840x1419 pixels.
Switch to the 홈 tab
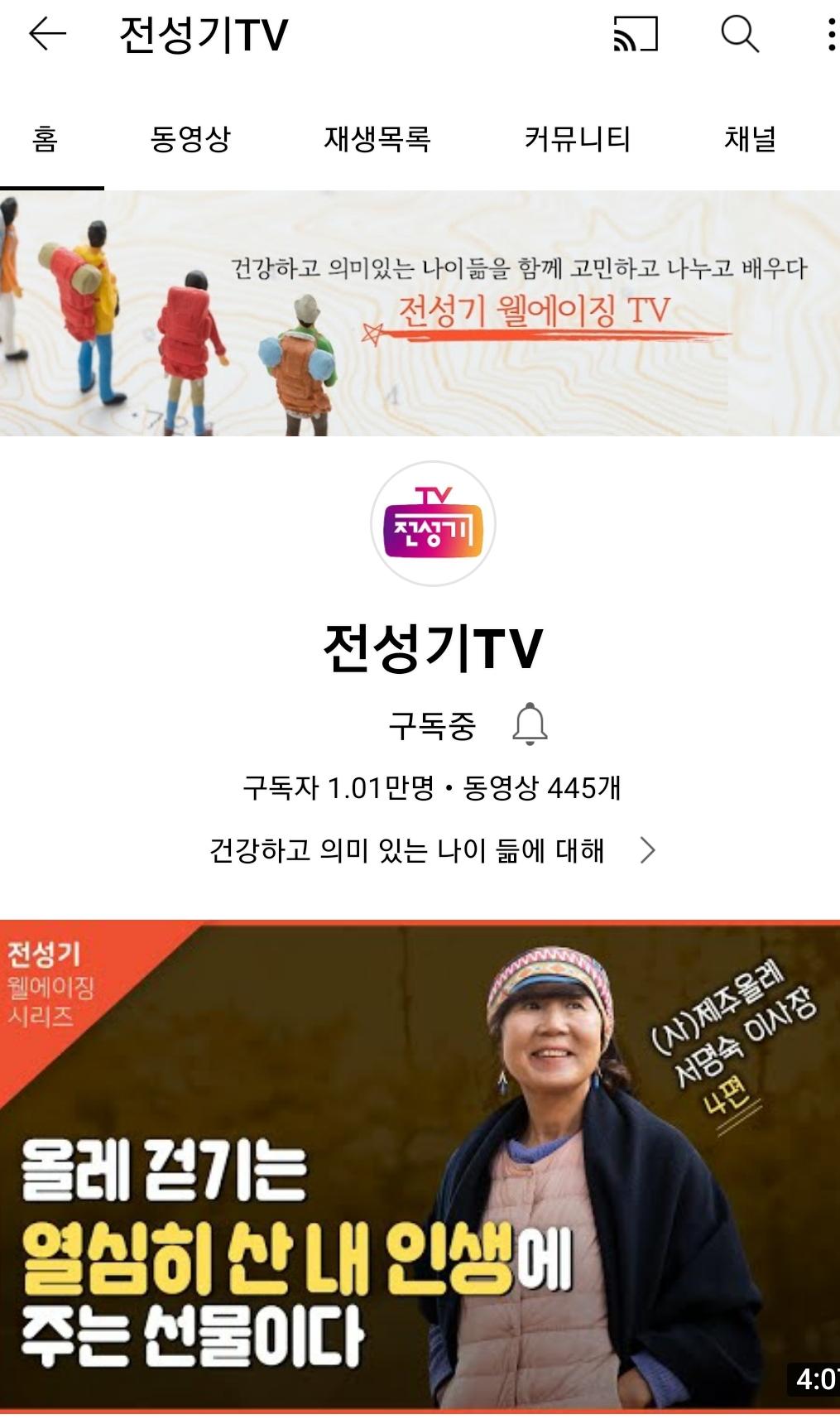pyautogui.click(x=46, y=139)
